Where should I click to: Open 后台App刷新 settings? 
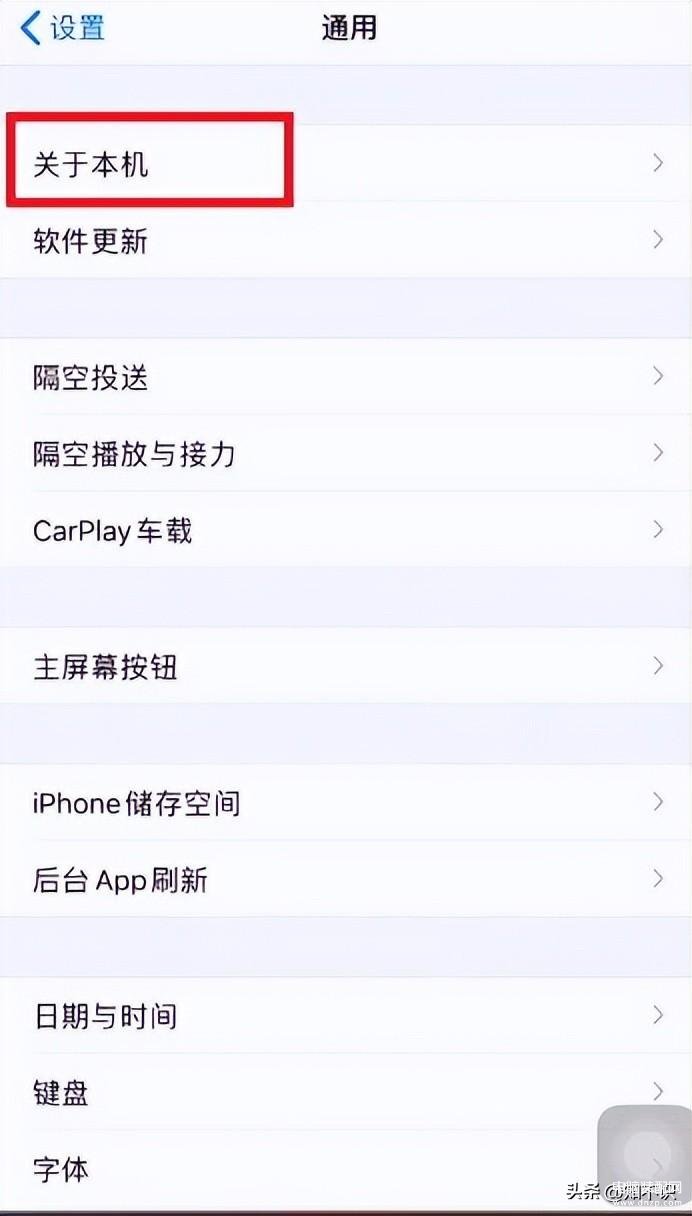coord(346,879)
